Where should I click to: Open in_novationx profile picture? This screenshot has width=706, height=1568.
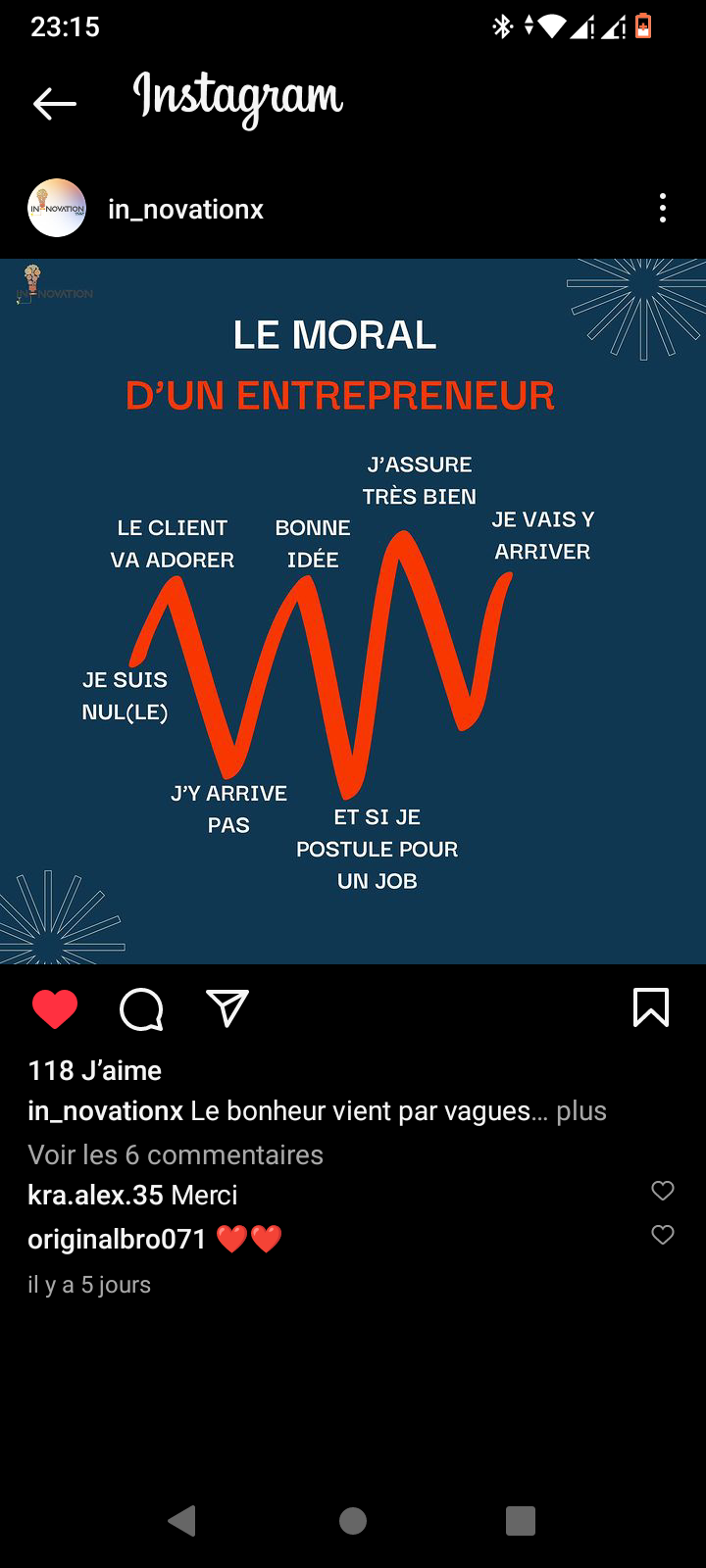[57, 208]
